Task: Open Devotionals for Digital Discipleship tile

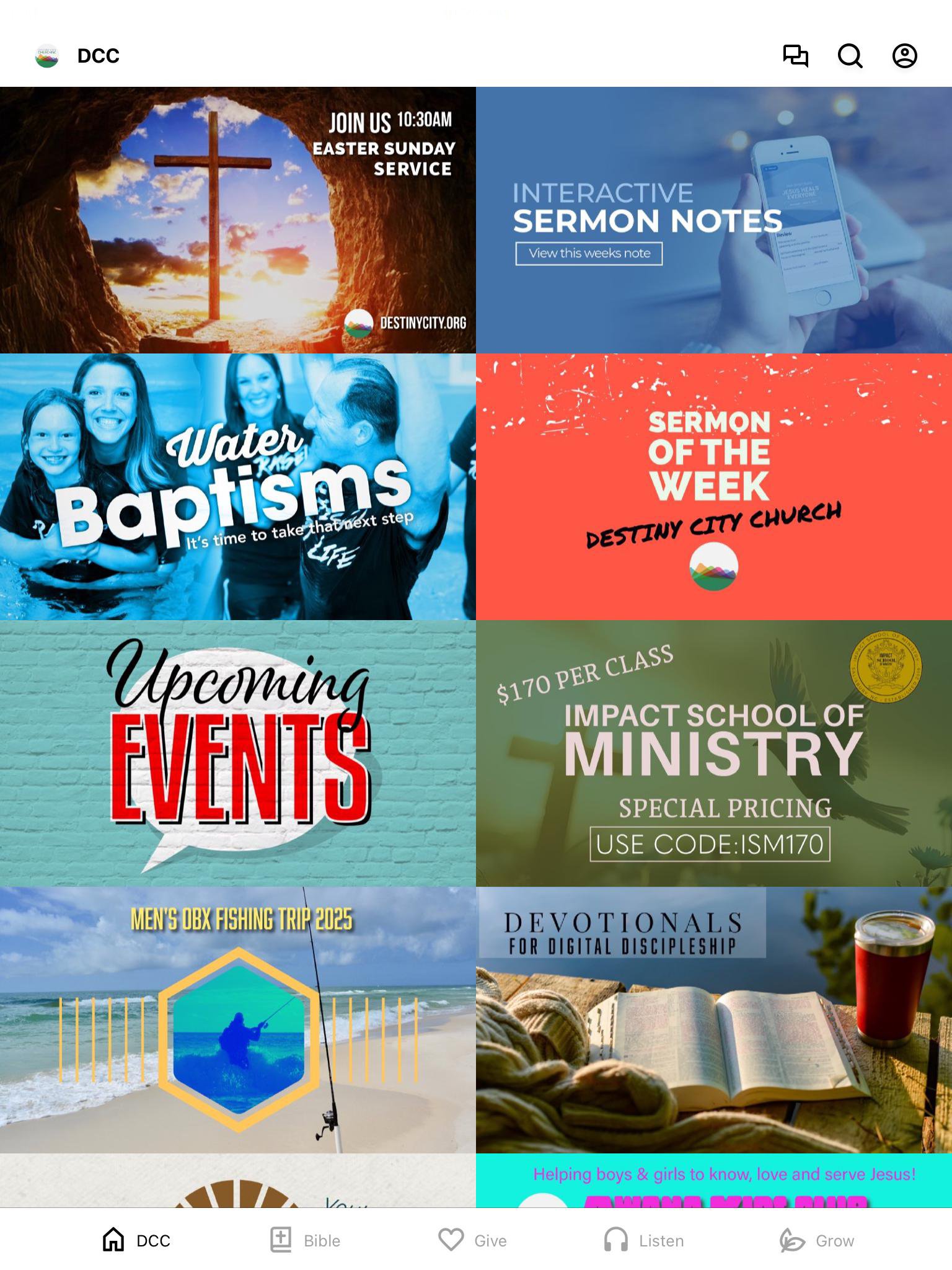Action: click(714, 1020)
